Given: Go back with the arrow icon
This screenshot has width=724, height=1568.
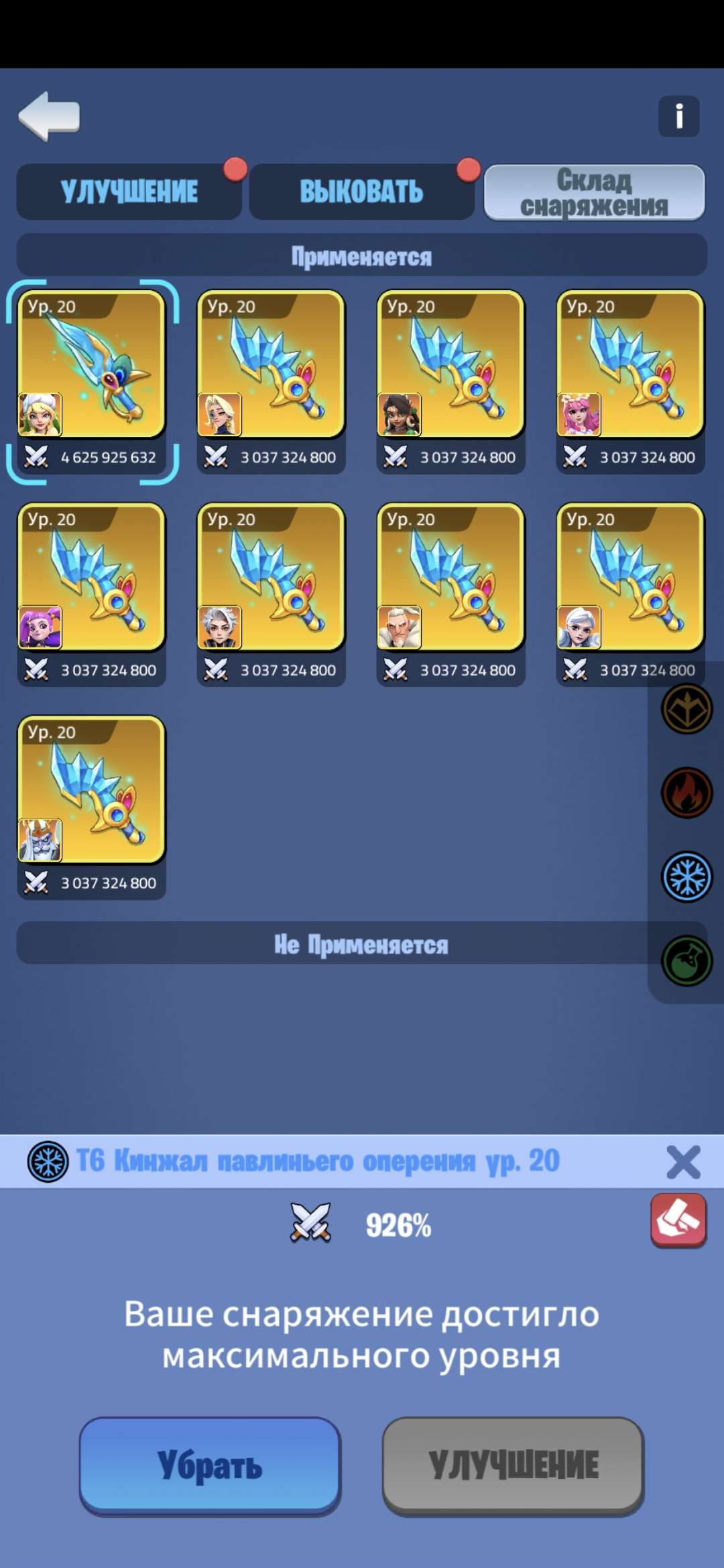Looking at the screenshot, I should 49,116.
